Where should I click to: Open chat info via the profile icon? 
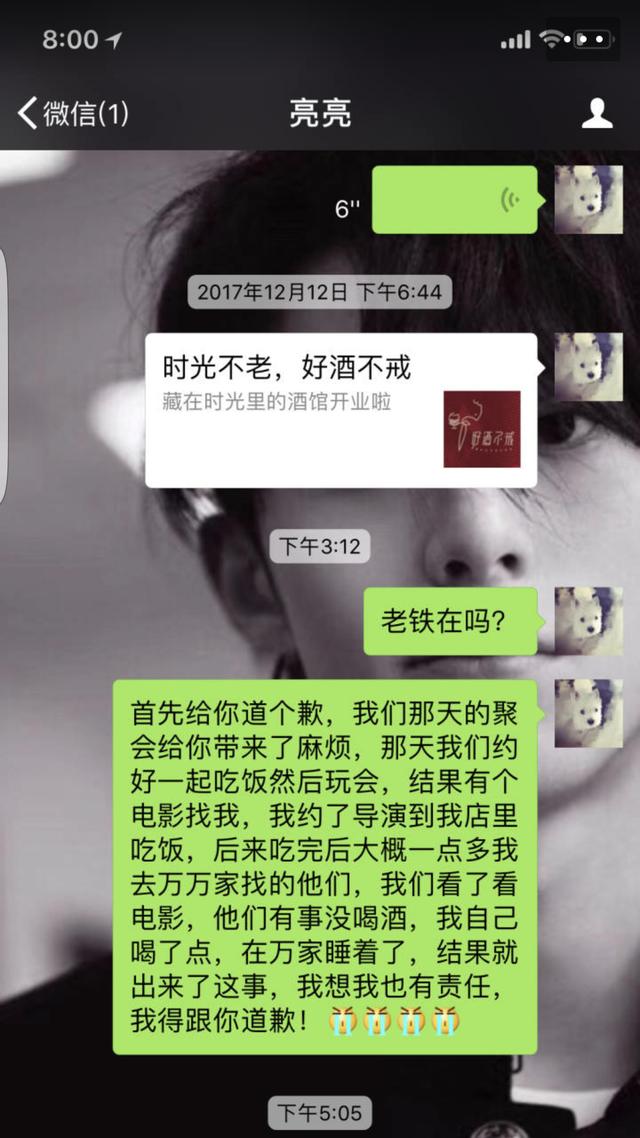pos(597,113)
